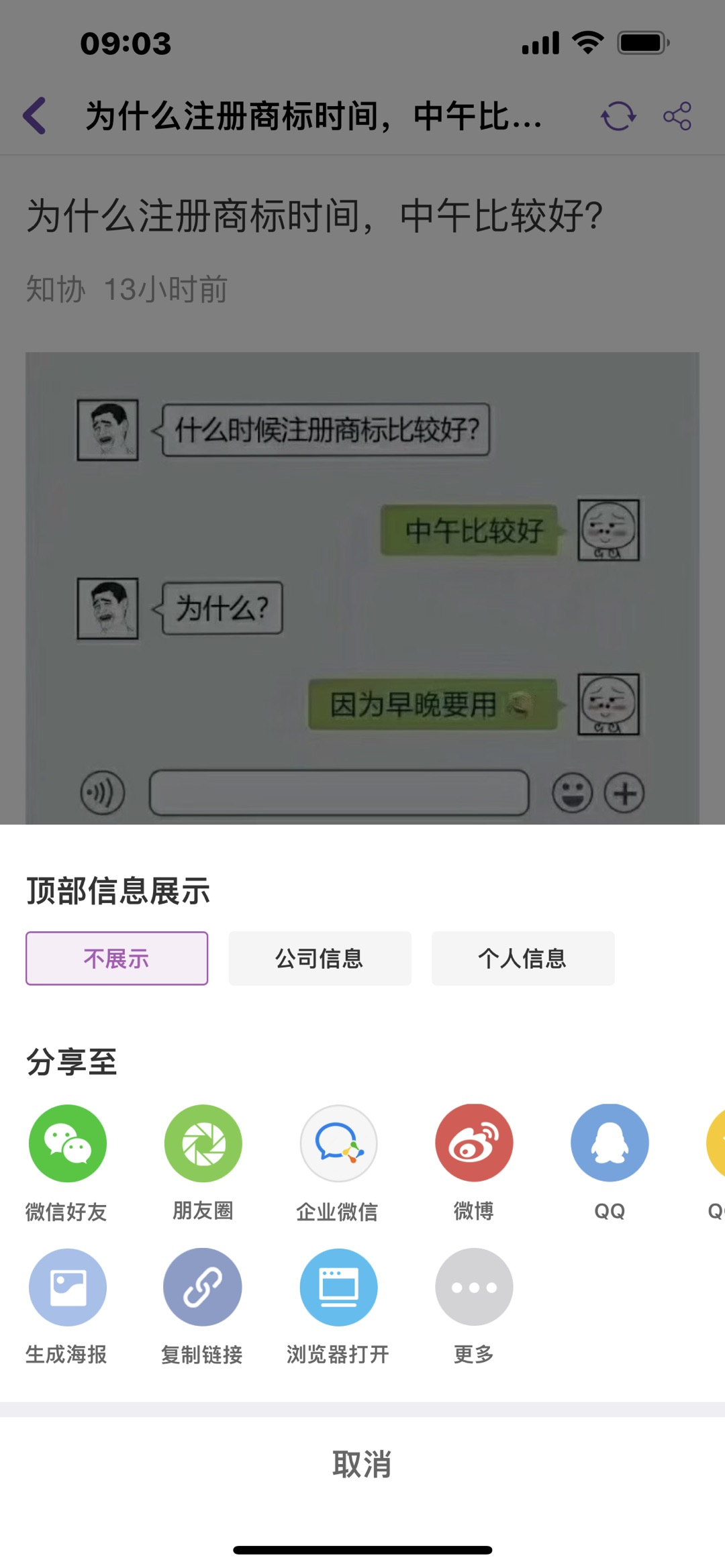The height and width of the screenshot is (1568, 725).
Task: Choose 个人信息 for top info display
Action: [522, 958]
